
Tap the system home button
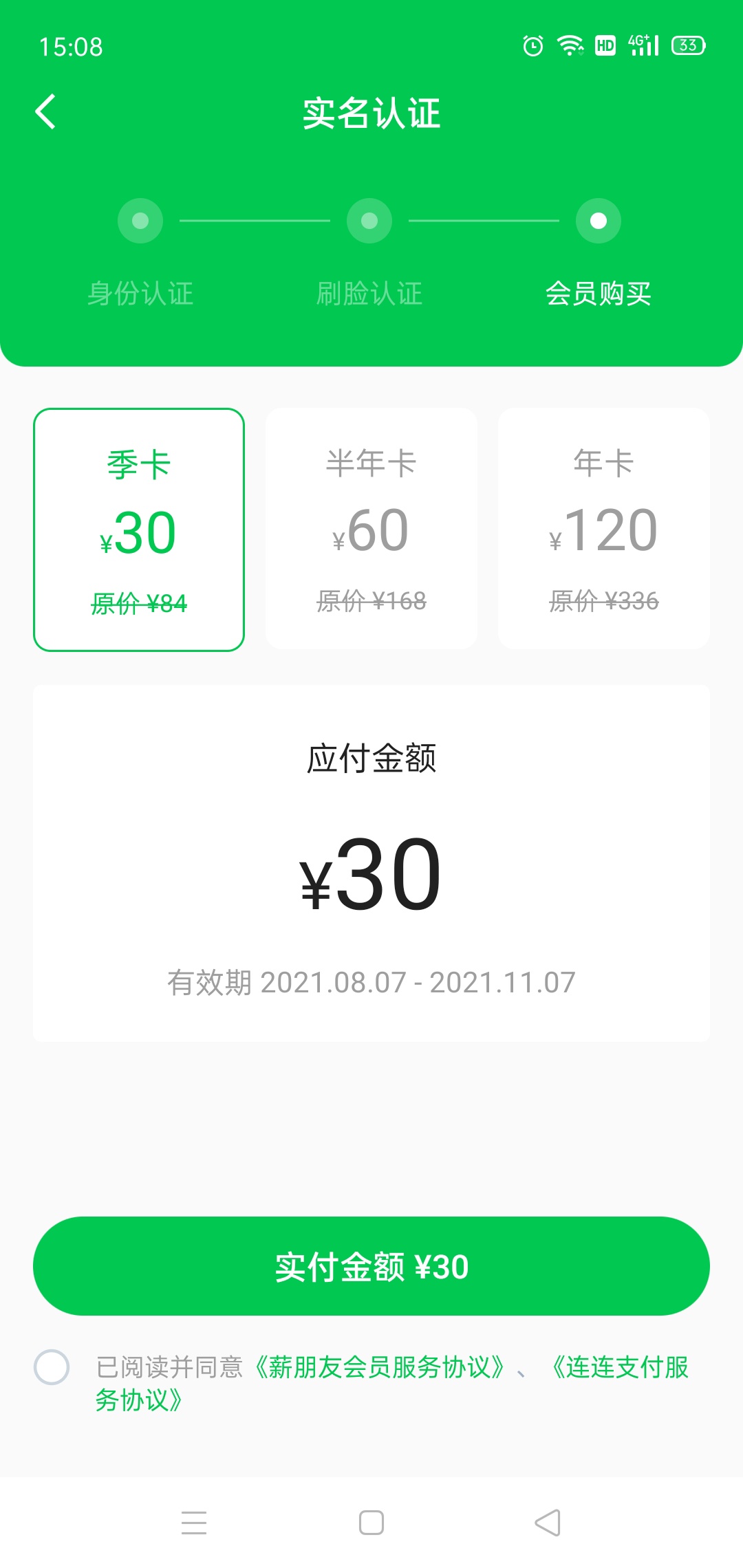click(371, 1523)
